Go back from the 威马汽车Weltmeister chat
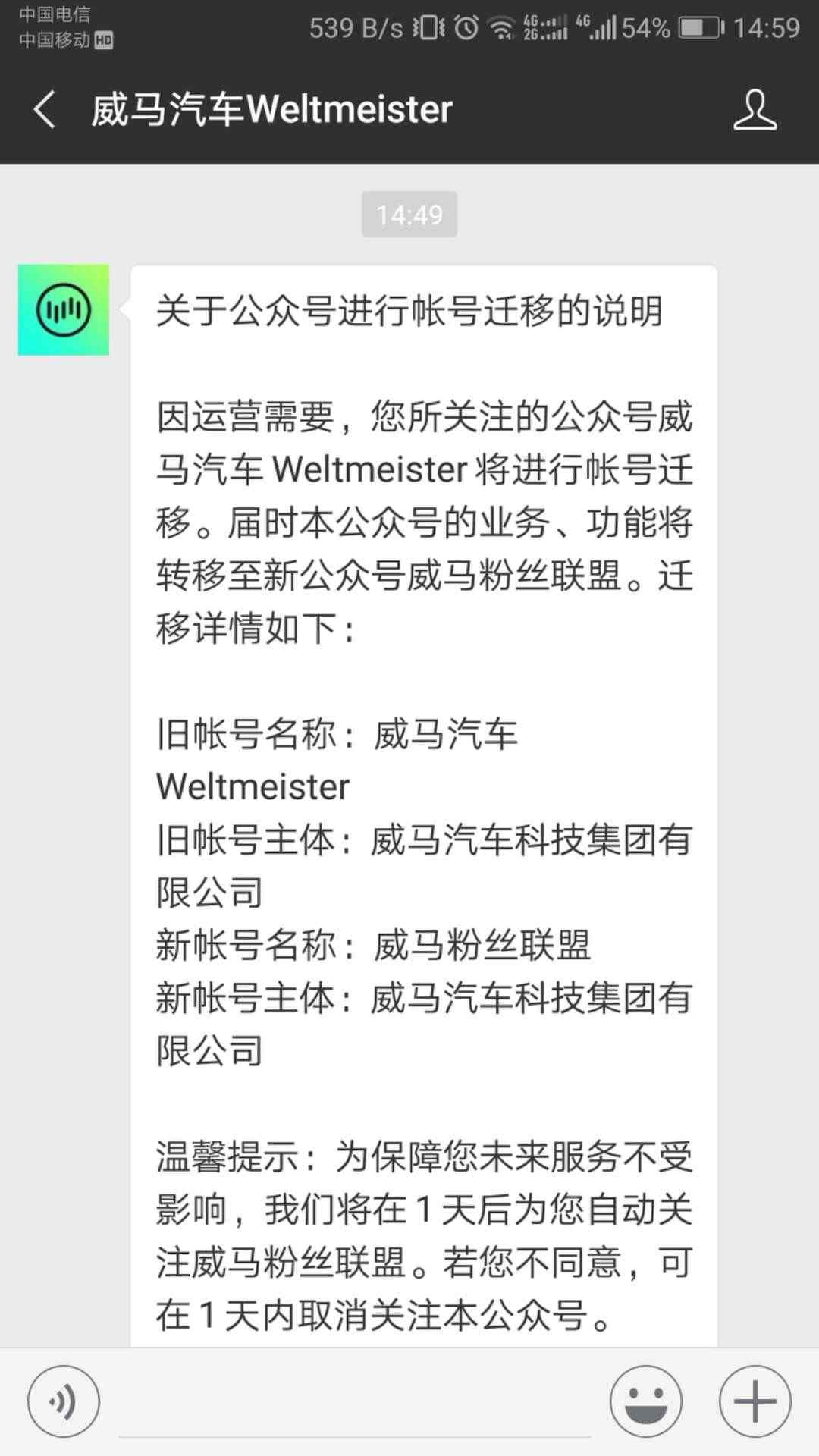 [x=44, y=110]
